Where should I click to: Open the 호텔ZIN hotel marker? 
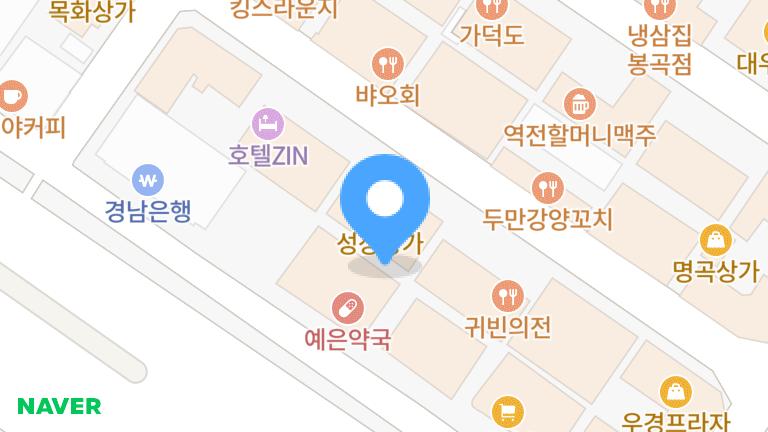(269, 125)
